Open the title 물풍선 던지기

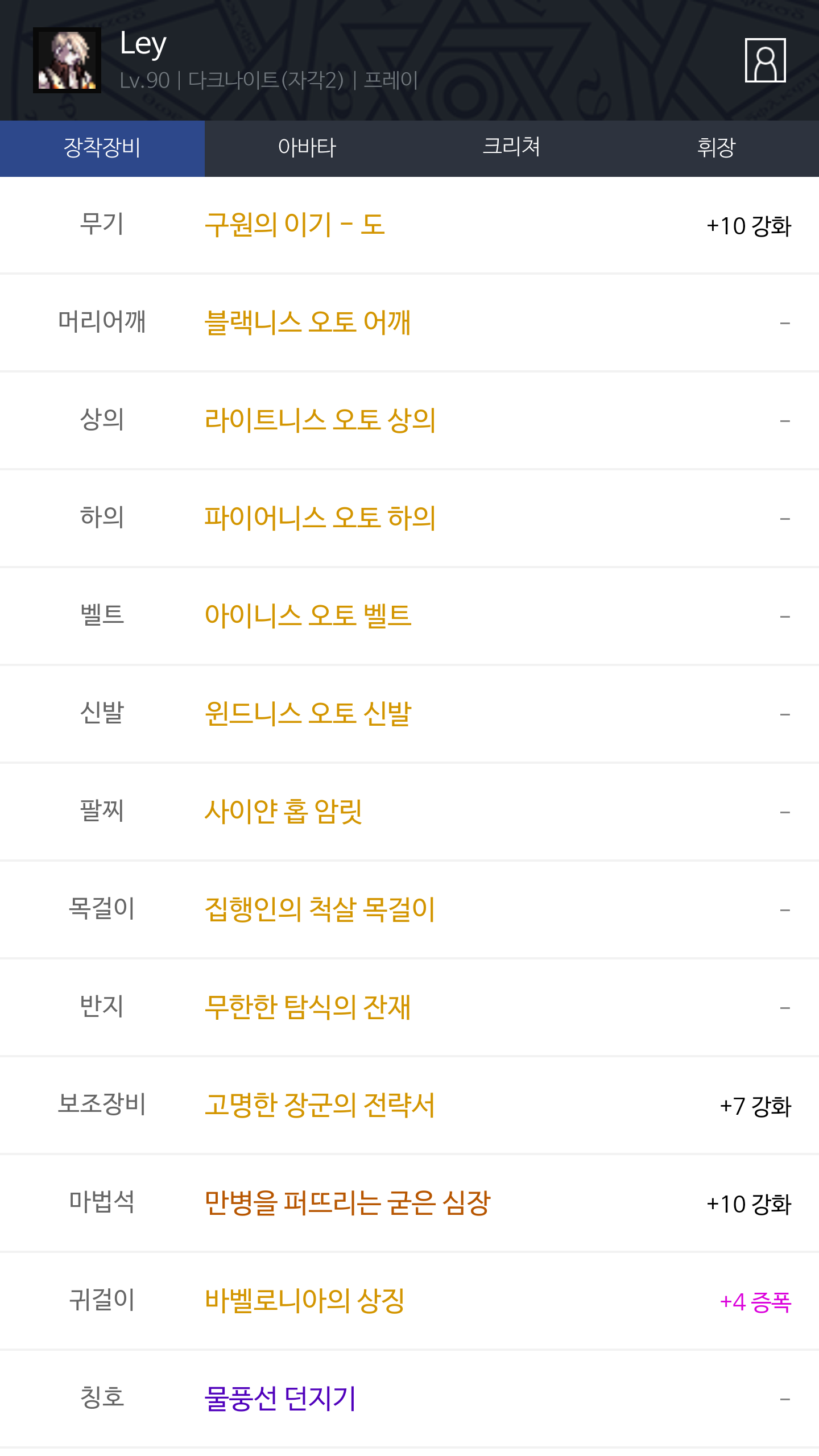280,1399
